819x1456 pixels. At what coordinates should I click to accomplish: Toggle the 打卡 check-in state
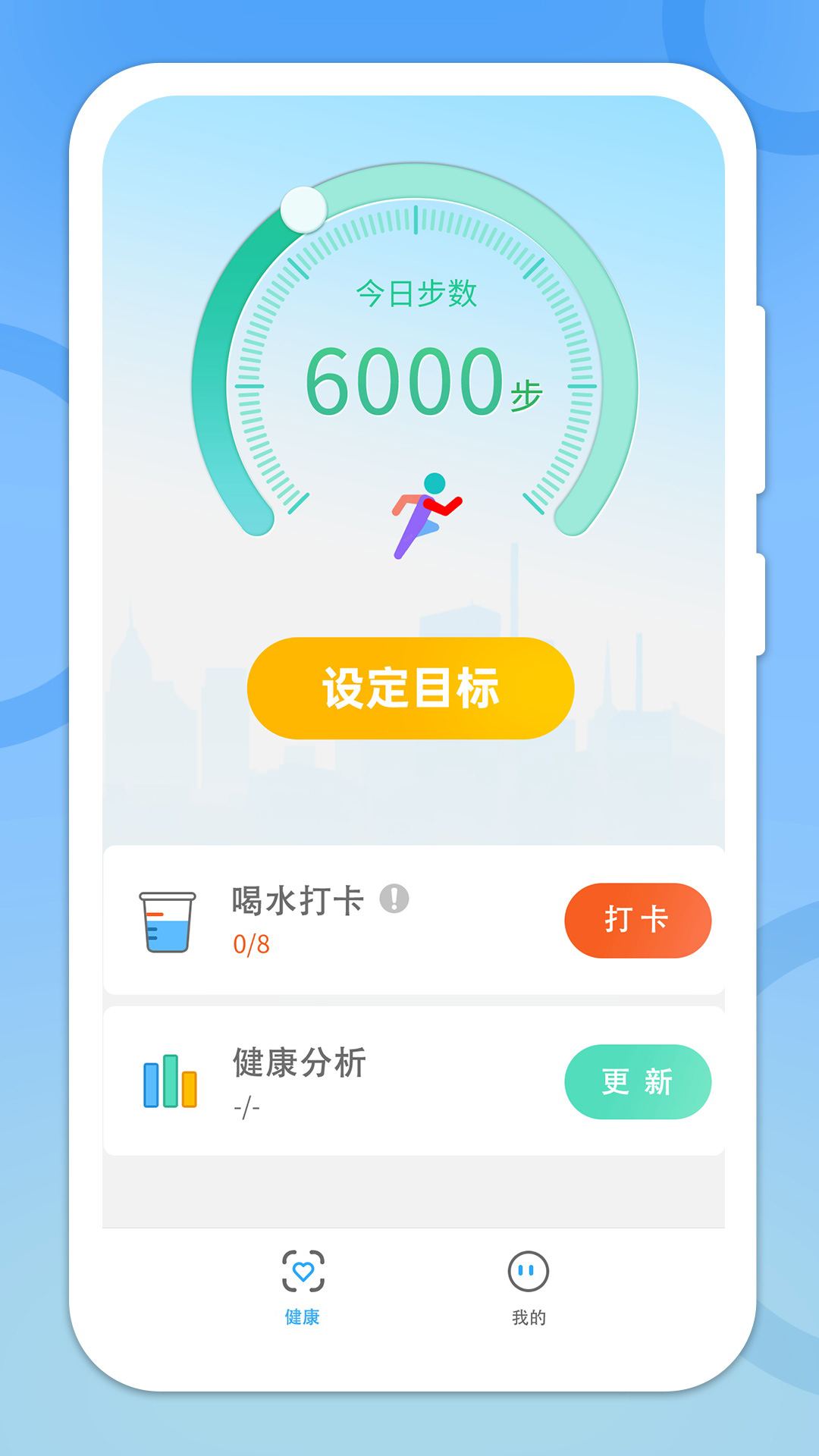point(638,920)
